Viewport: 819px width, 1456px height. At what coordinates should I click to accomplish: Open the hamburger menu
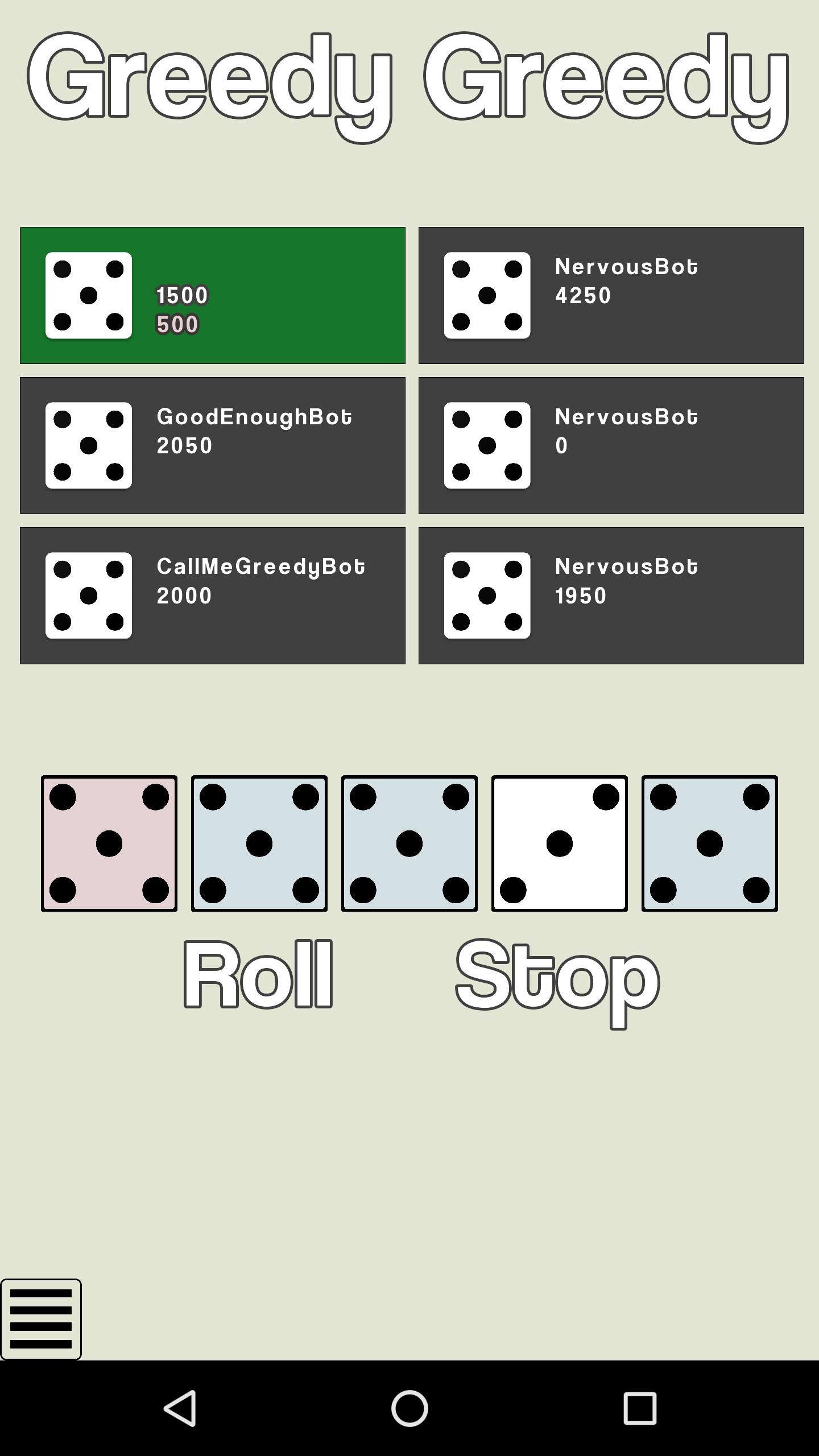(41, 1319)
